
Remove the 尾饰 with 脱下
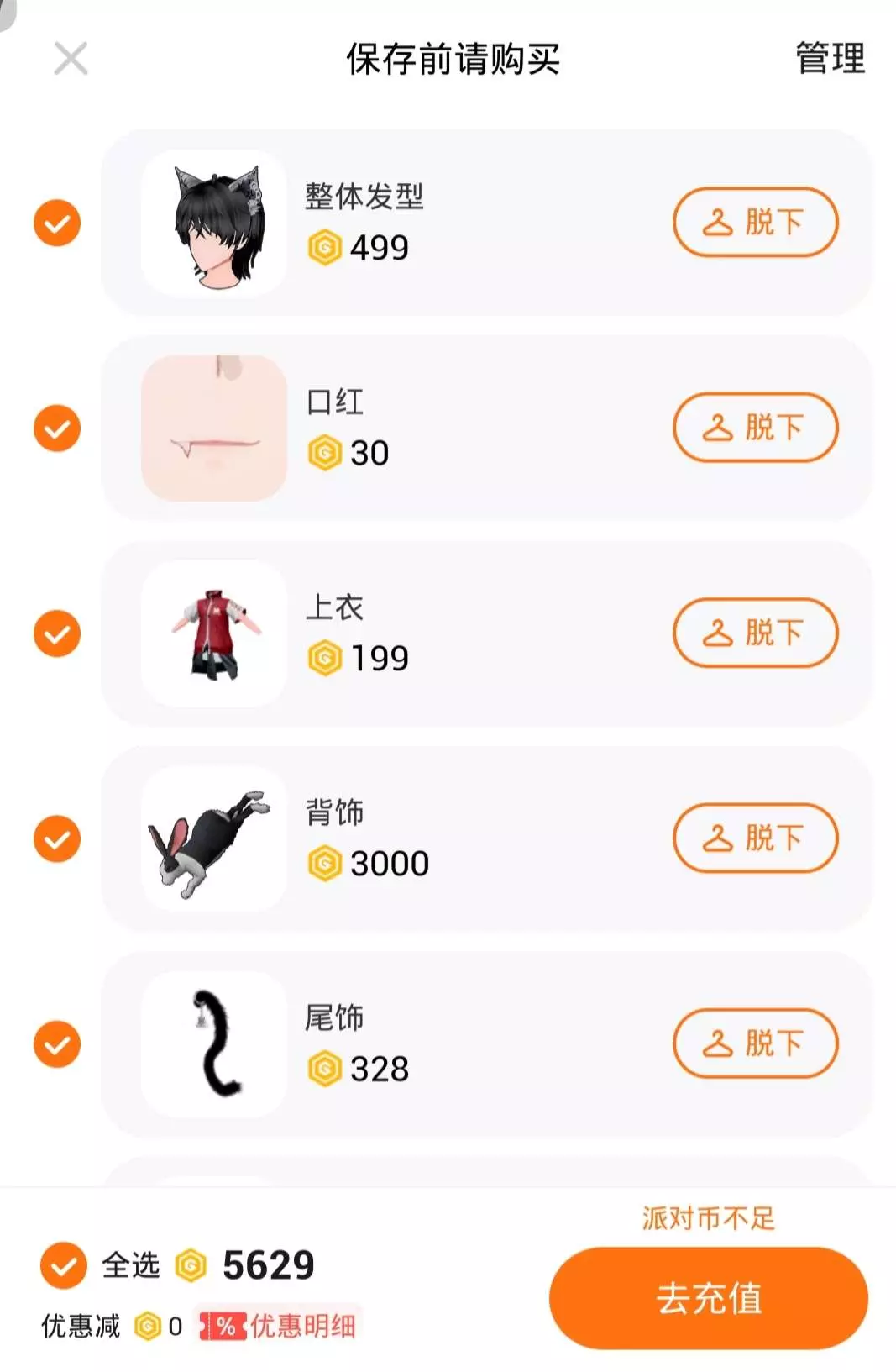click(755, 1043)
